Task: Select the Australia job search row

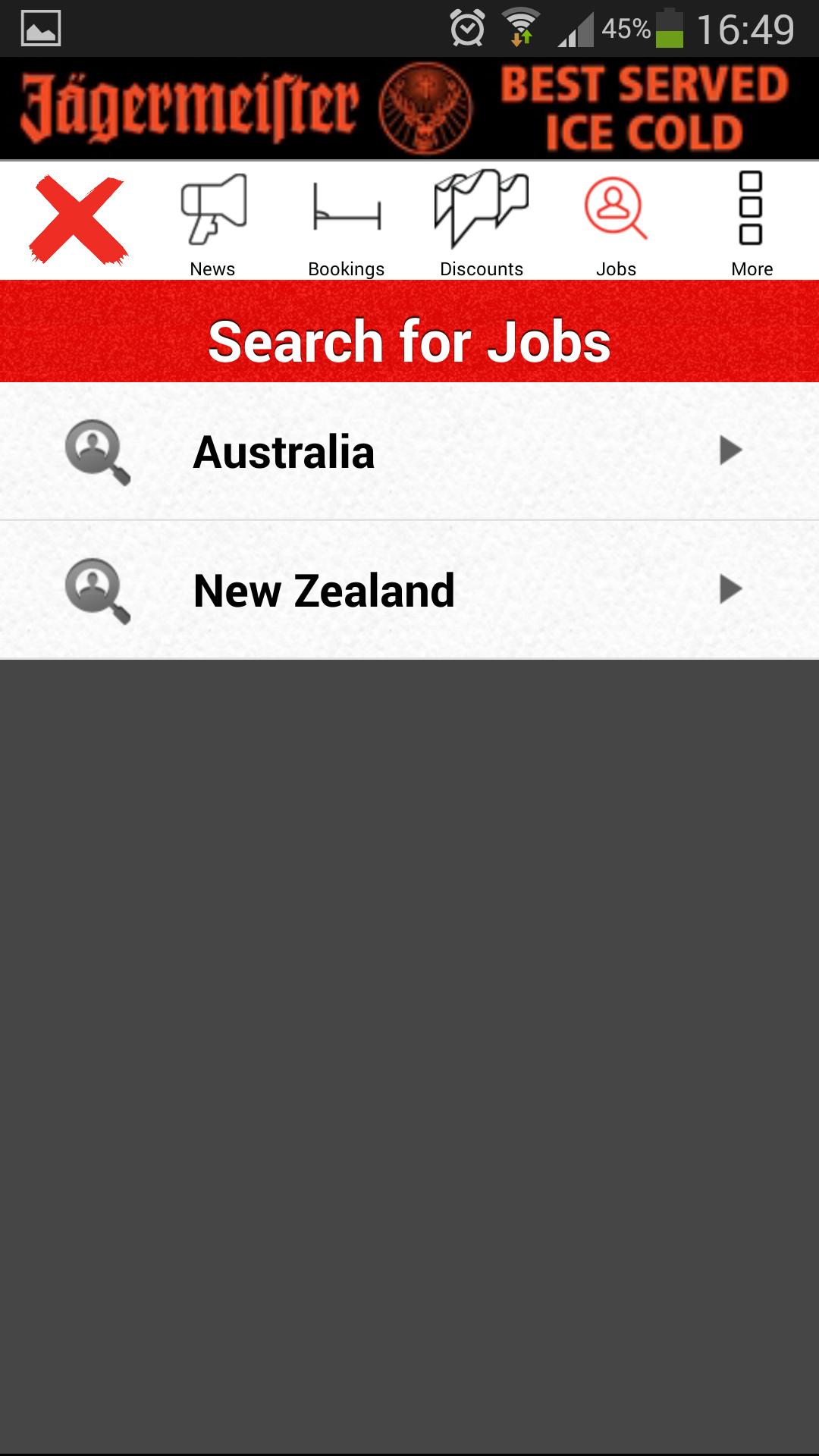Action: (409, 453)
